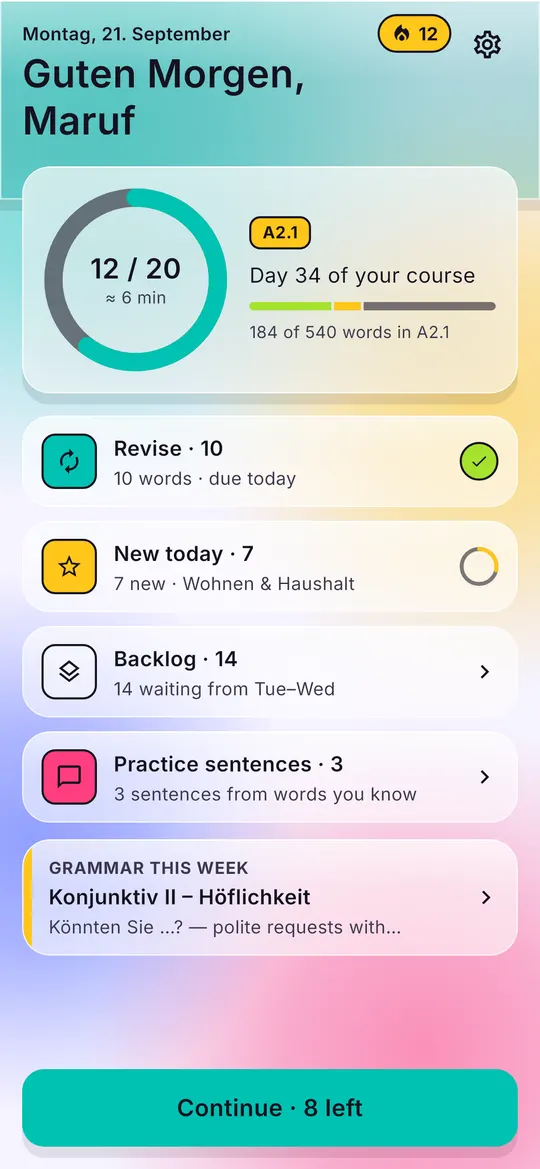Start the New today words row
Viewport: 540px width, 1169px height.
(x=270, y=567)
